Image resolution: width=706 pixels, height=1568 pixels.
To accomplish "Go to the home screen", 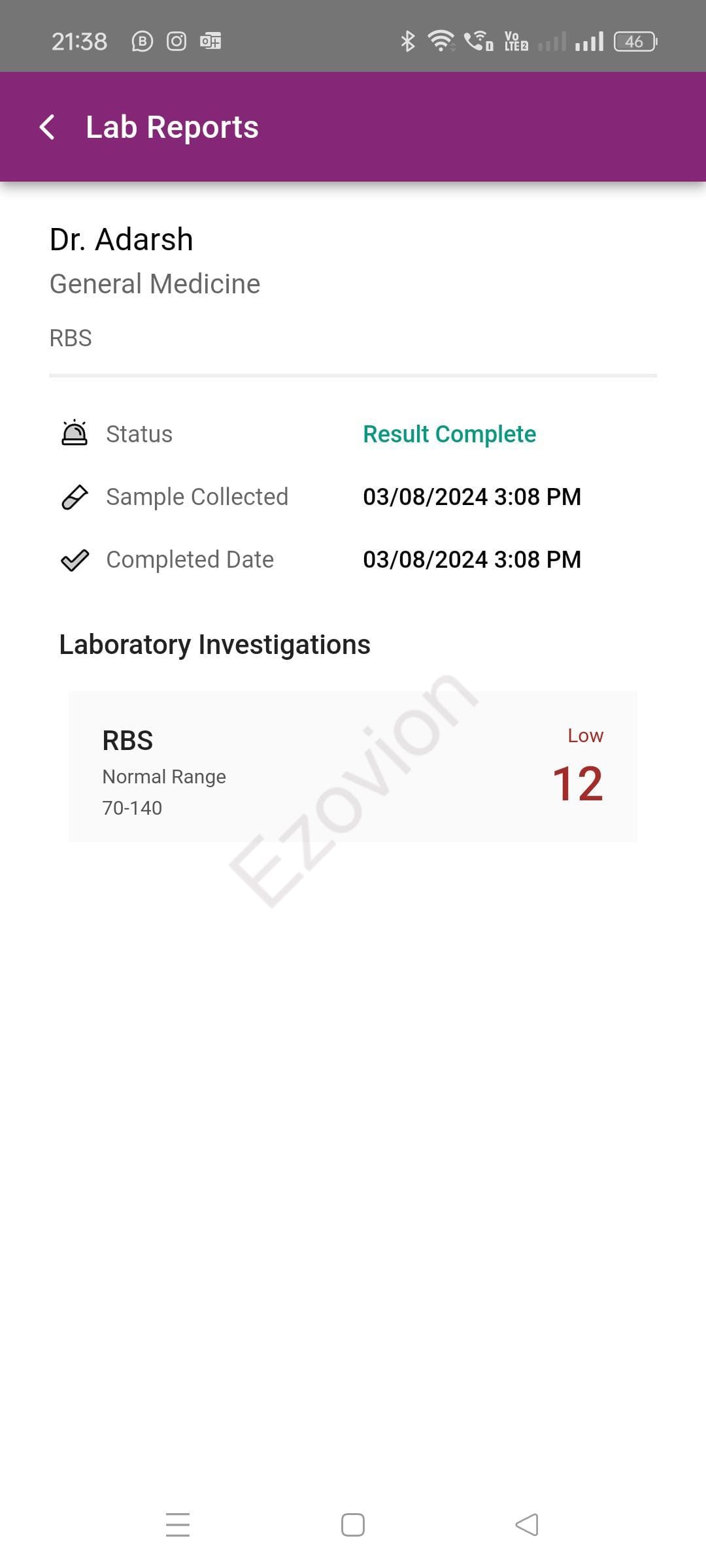I will pos(353,1525).
